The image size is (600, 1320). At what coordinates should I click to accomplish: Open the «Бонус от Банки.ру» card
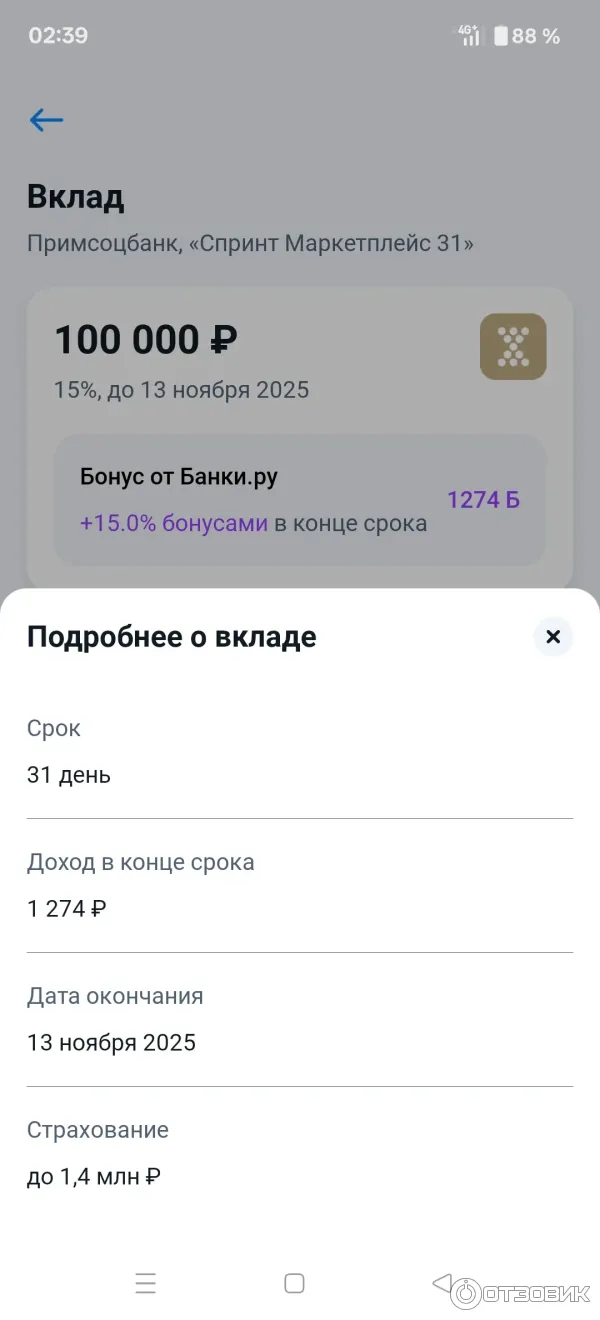300,500
